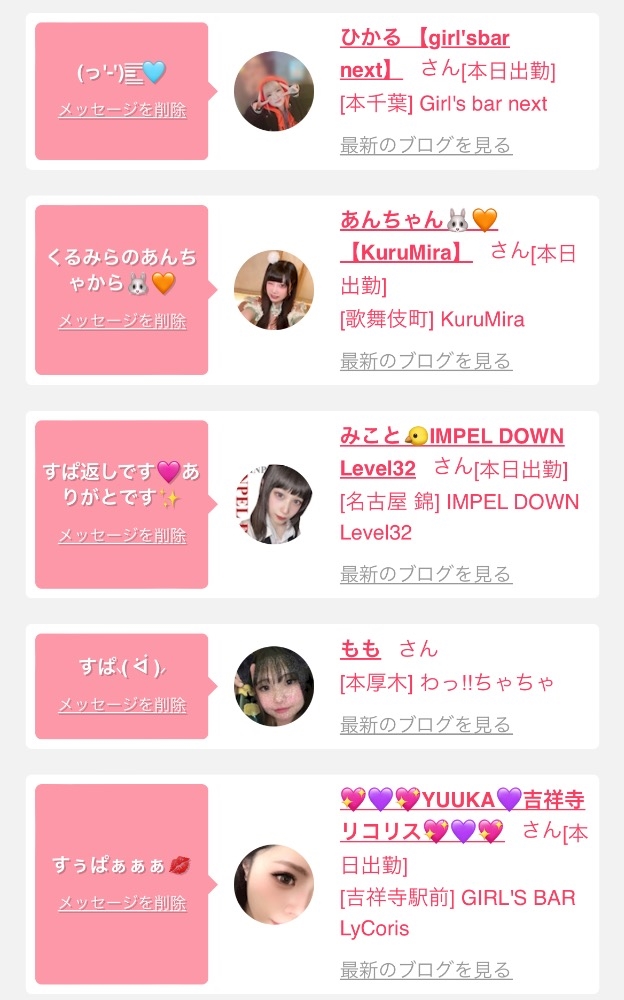This screenshot has height=1000, width=624.
Task: Delete the message from ひかる
Action: 122,110
